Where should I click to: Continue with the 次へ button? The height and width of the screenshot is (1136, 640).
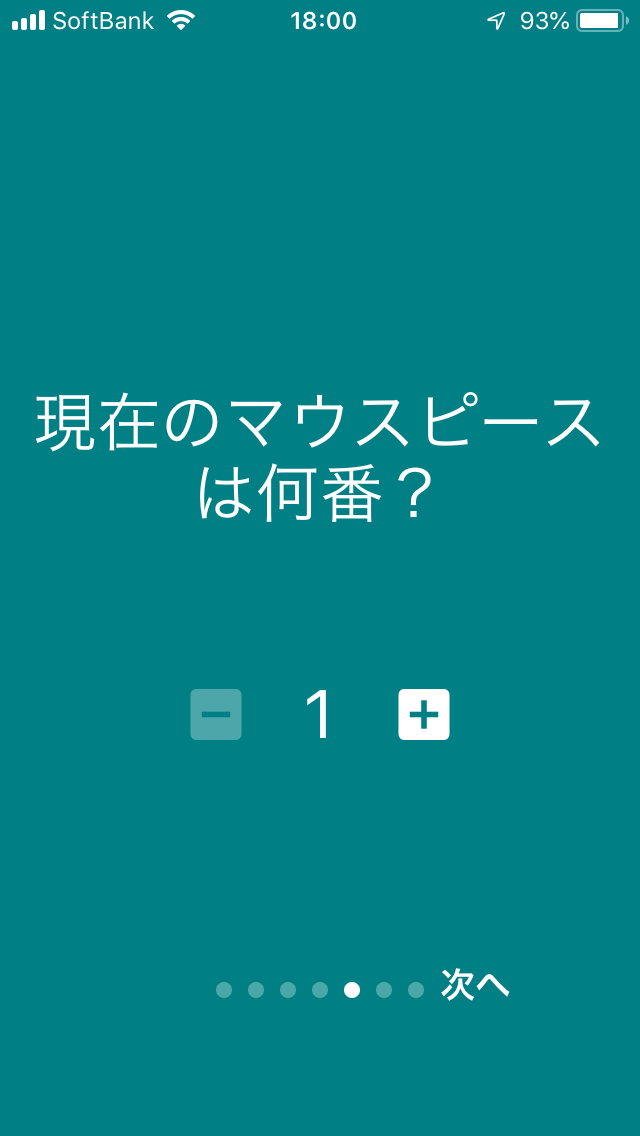(475, 985)
